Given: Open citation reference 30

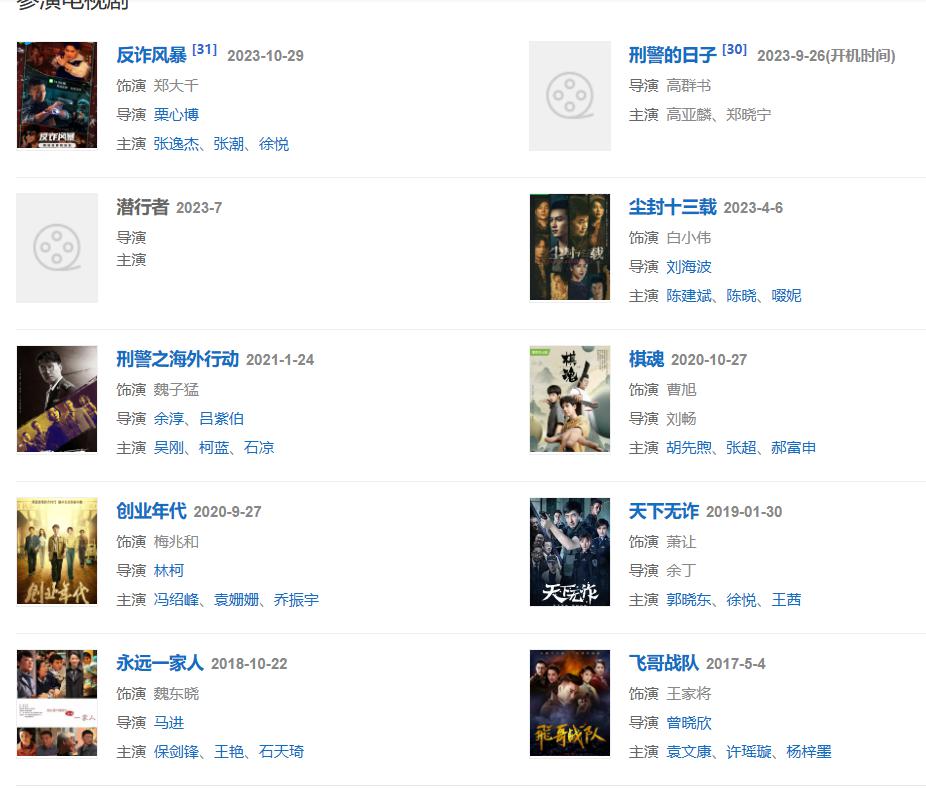Looking at the screenshot, I should [x=734, y=50].
